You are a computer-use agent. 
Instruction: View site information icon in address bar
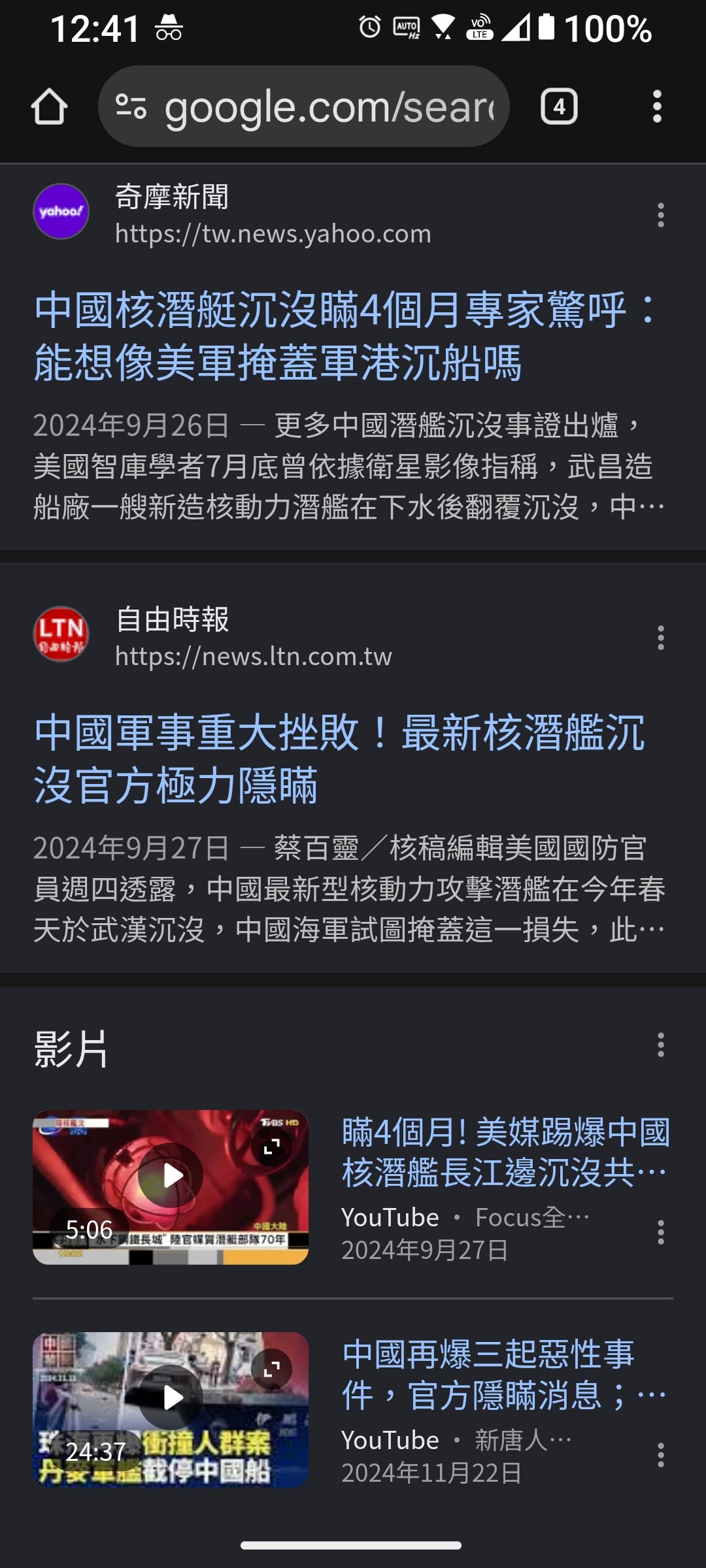(x=131, y=106)
